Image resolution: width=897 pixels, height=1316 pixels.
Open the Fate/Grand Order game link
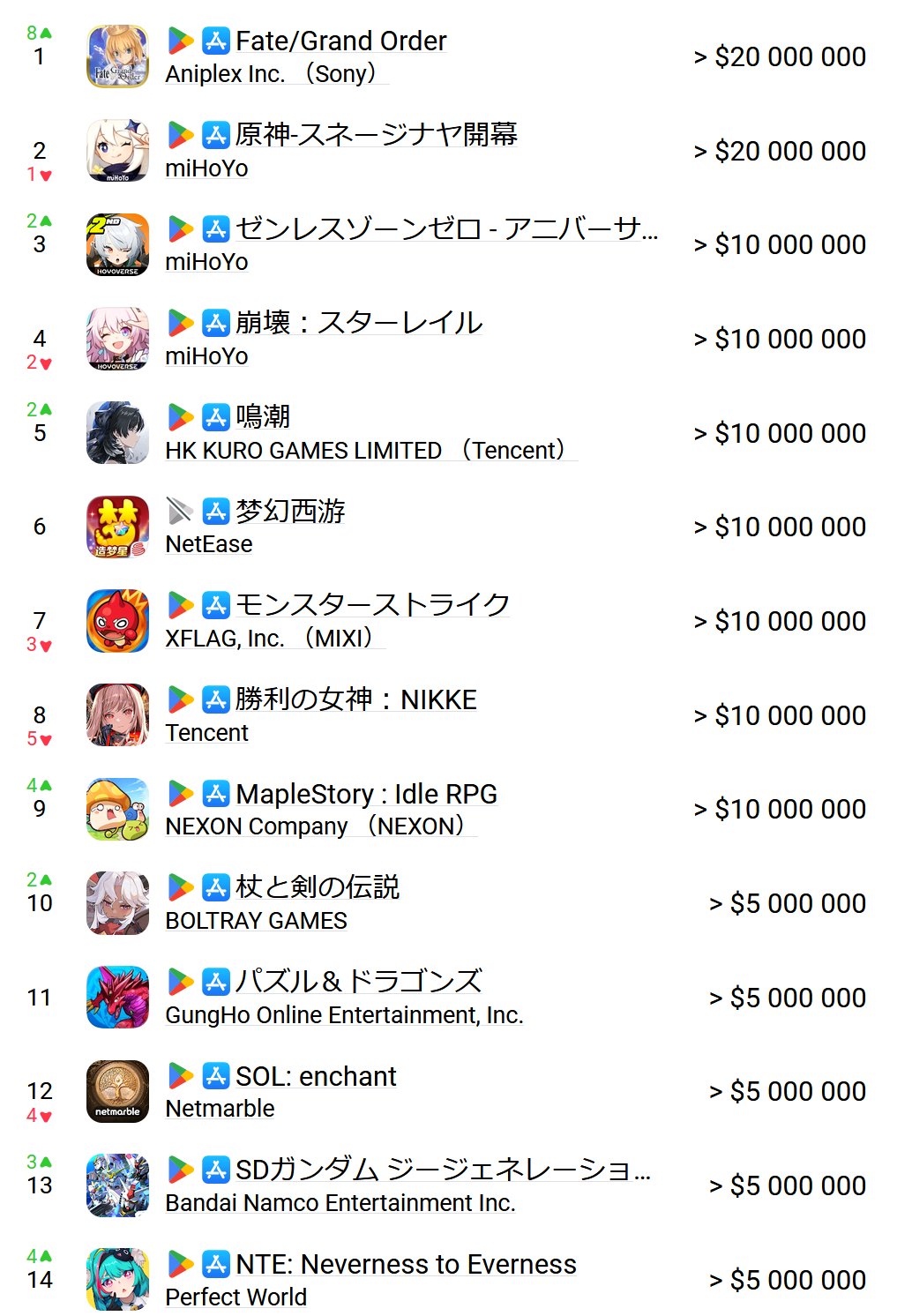point(340,41)
